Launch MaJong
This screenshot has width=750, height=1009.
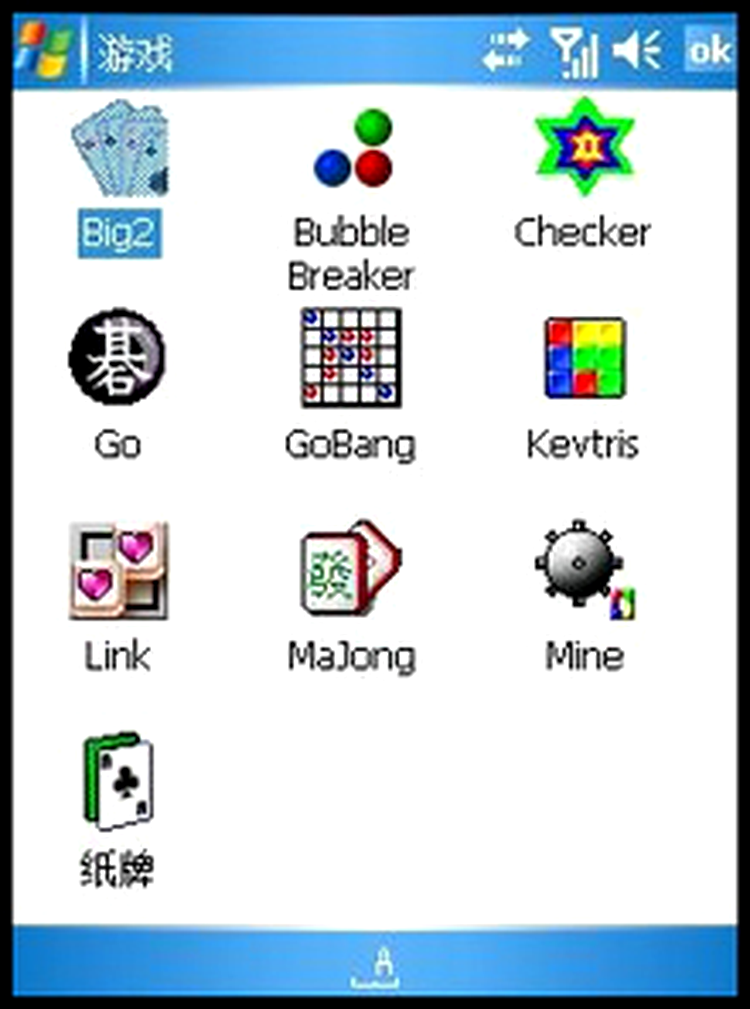click(x=351, y=568)
